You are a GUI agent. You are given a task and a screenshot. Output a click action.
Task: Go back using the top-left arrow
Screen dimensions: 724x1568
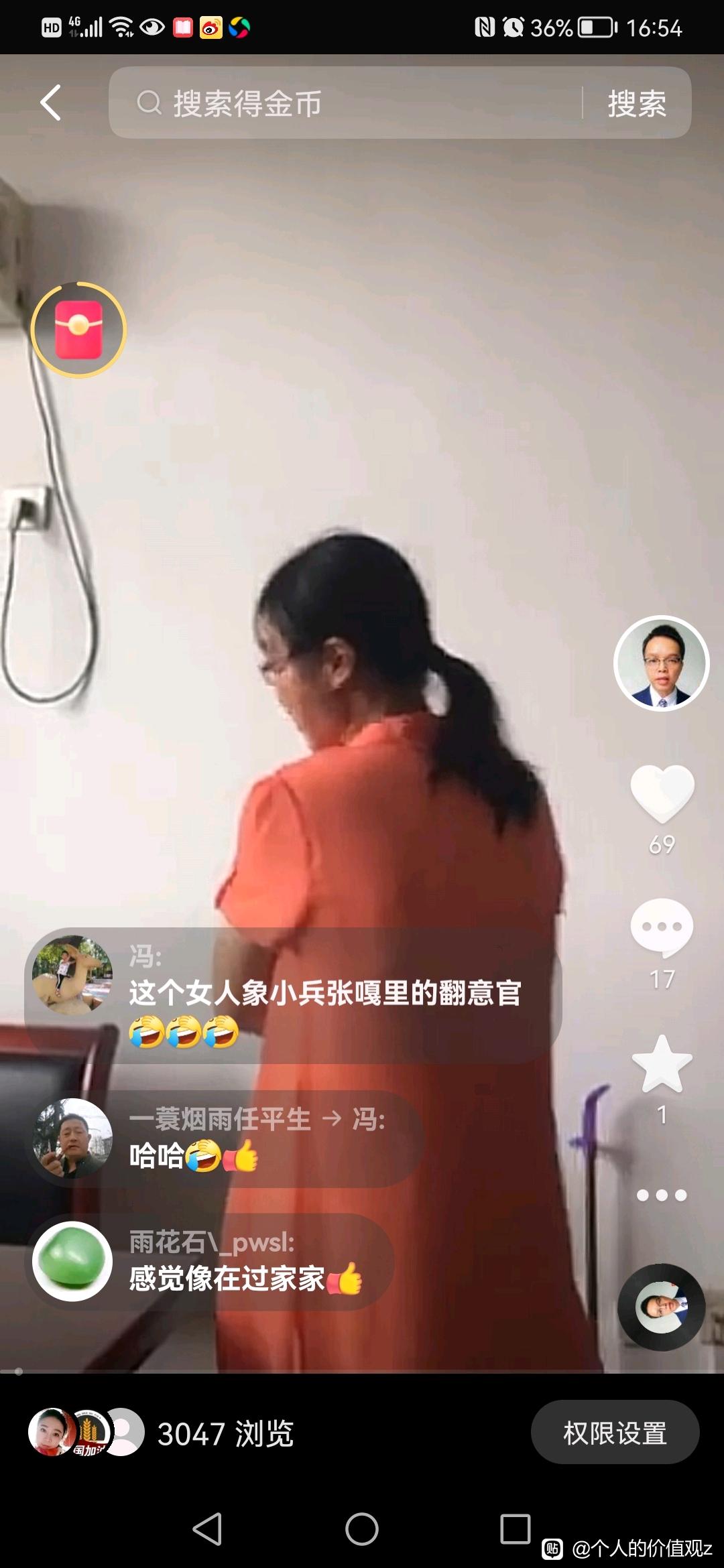[x=51, y=103]
